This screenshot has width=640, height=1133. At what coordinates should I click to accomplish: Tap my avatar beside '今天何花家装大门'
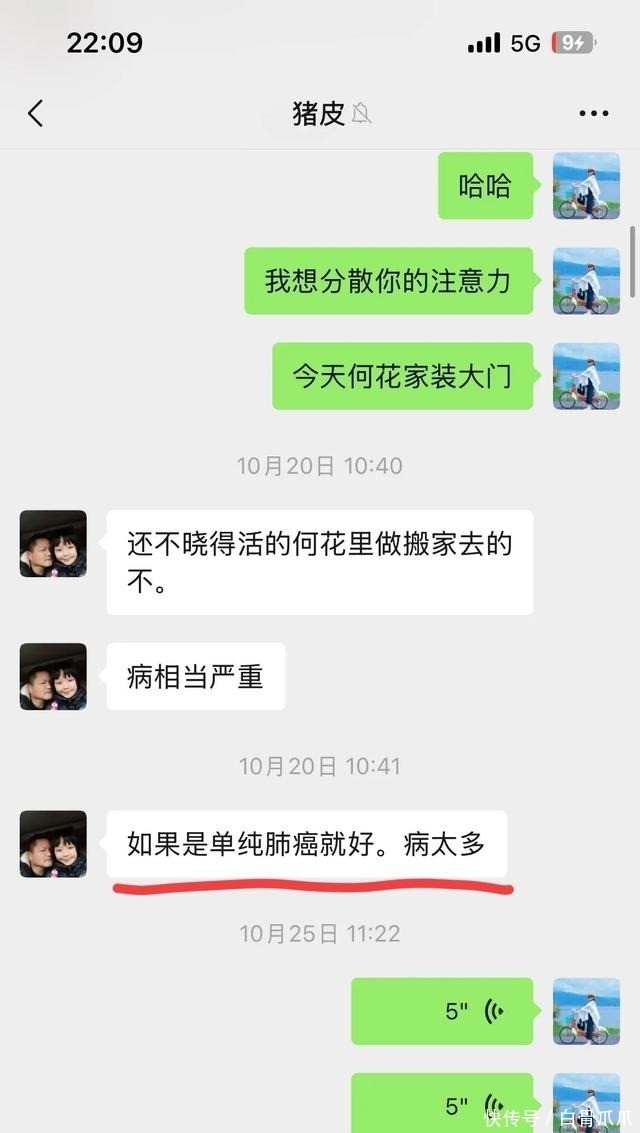587,376
